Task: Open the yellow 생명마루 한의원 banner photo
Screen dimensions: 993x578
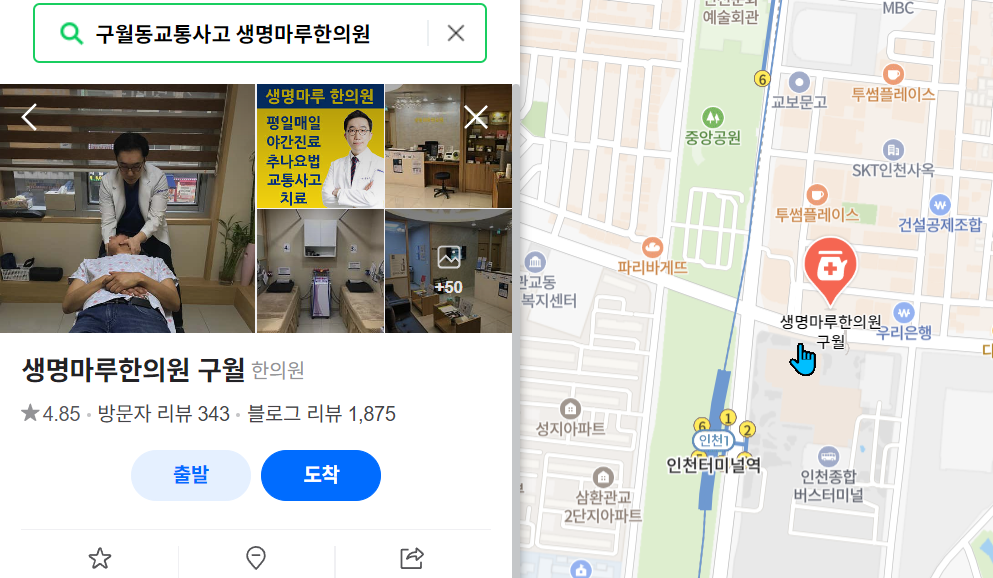Action: click(x=320, y=146)
